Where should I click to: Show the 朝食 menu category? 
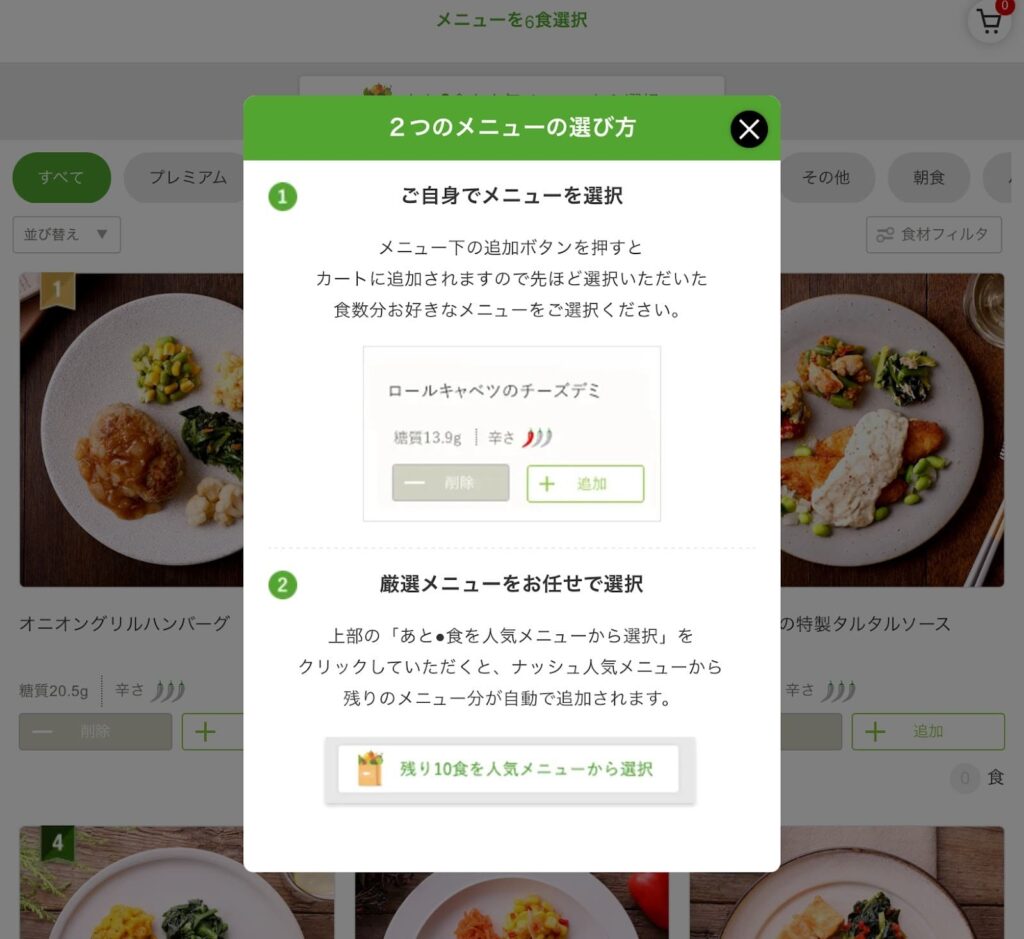click(928, 178)
